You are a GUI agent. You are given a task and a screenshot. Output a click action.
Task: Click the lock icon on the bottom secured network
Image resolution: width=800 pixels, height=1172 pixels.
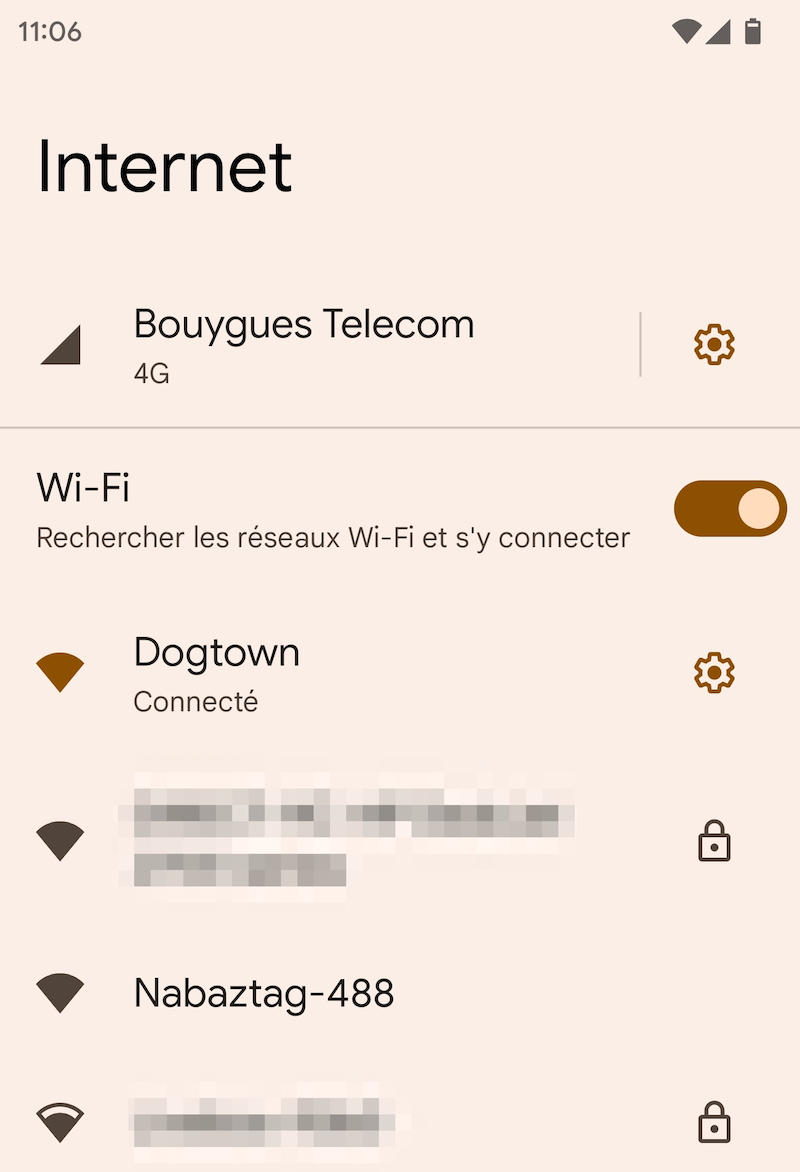714,1120
